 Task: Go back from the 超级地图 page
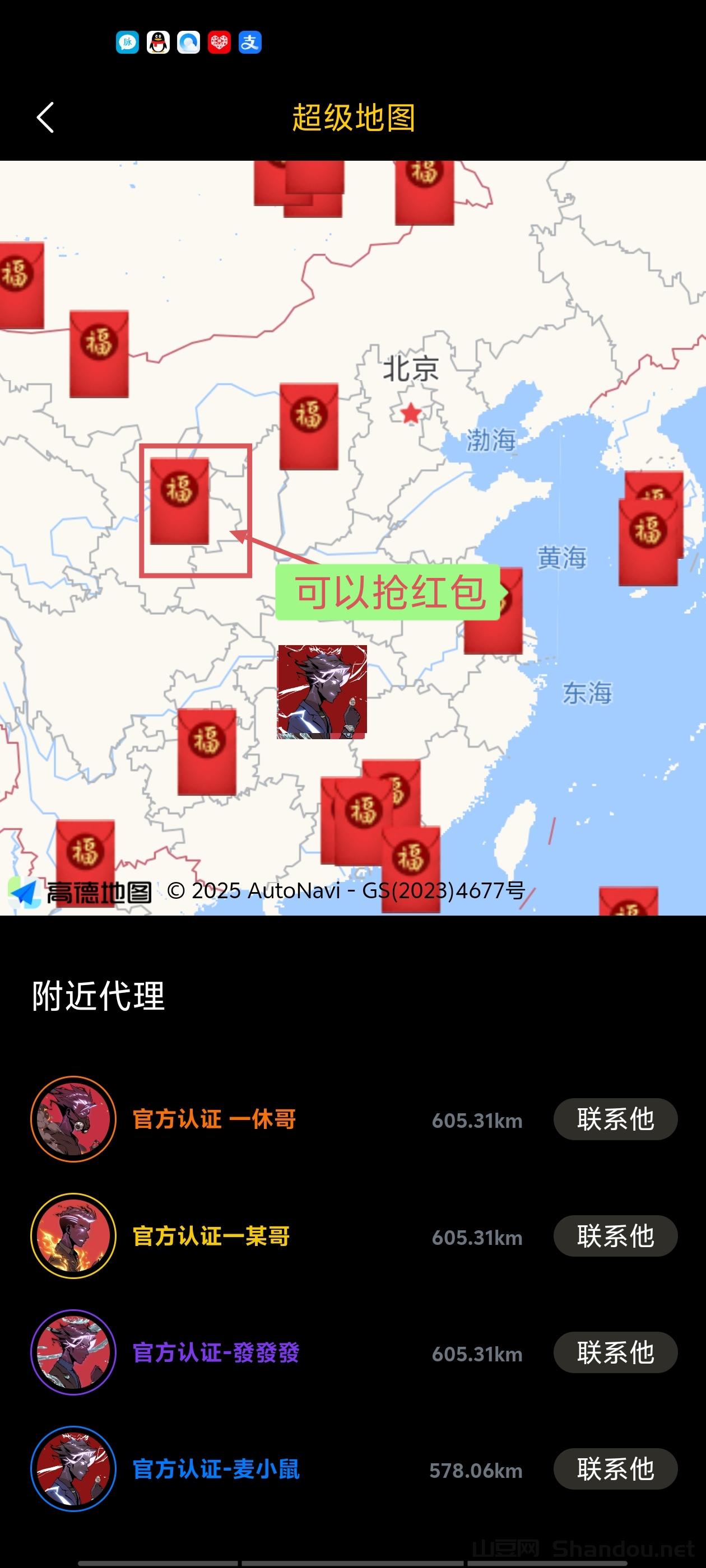(x=46, y=118)
